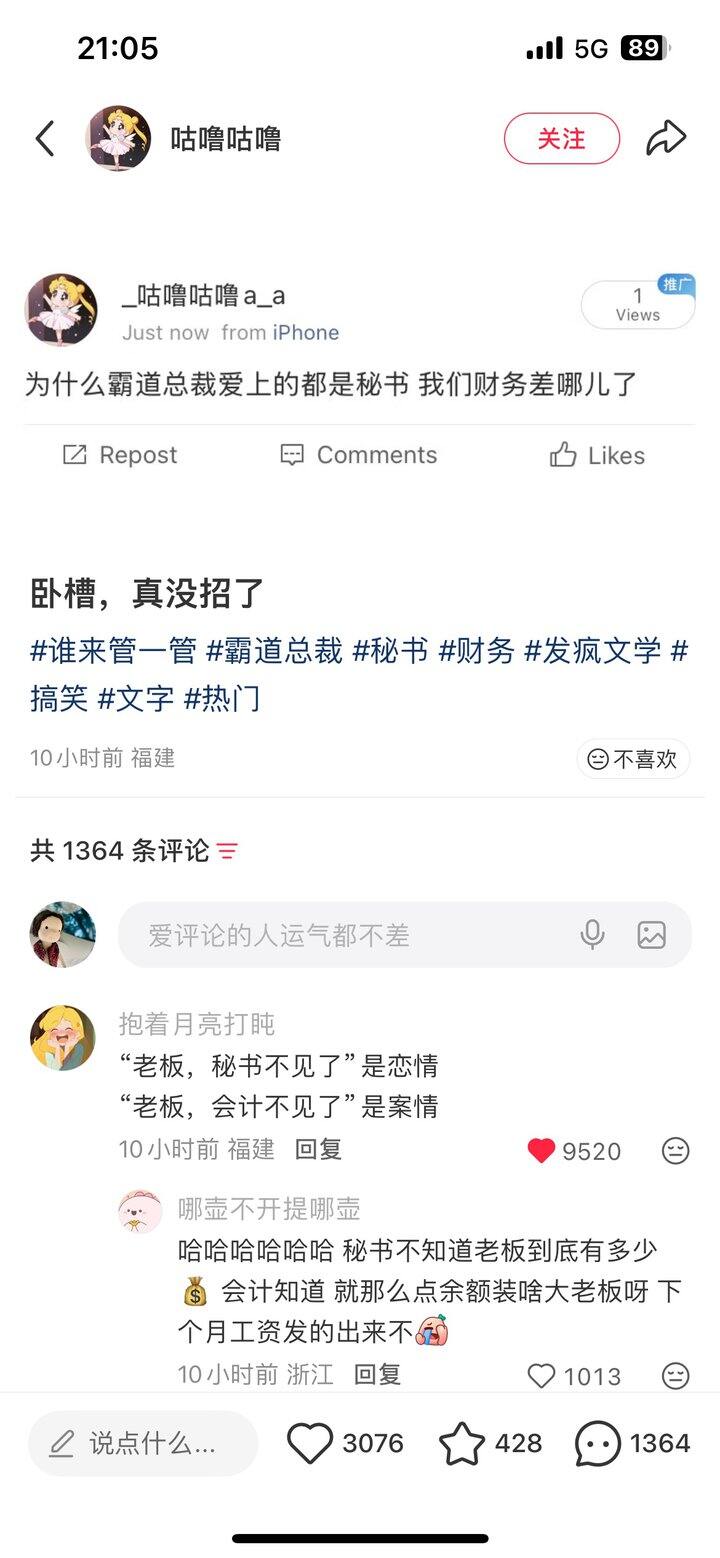Viewport: 720px width, 1558px height.
Task: Tap 不喜欢 to dislike the post
Action: (x=633, y=759)
